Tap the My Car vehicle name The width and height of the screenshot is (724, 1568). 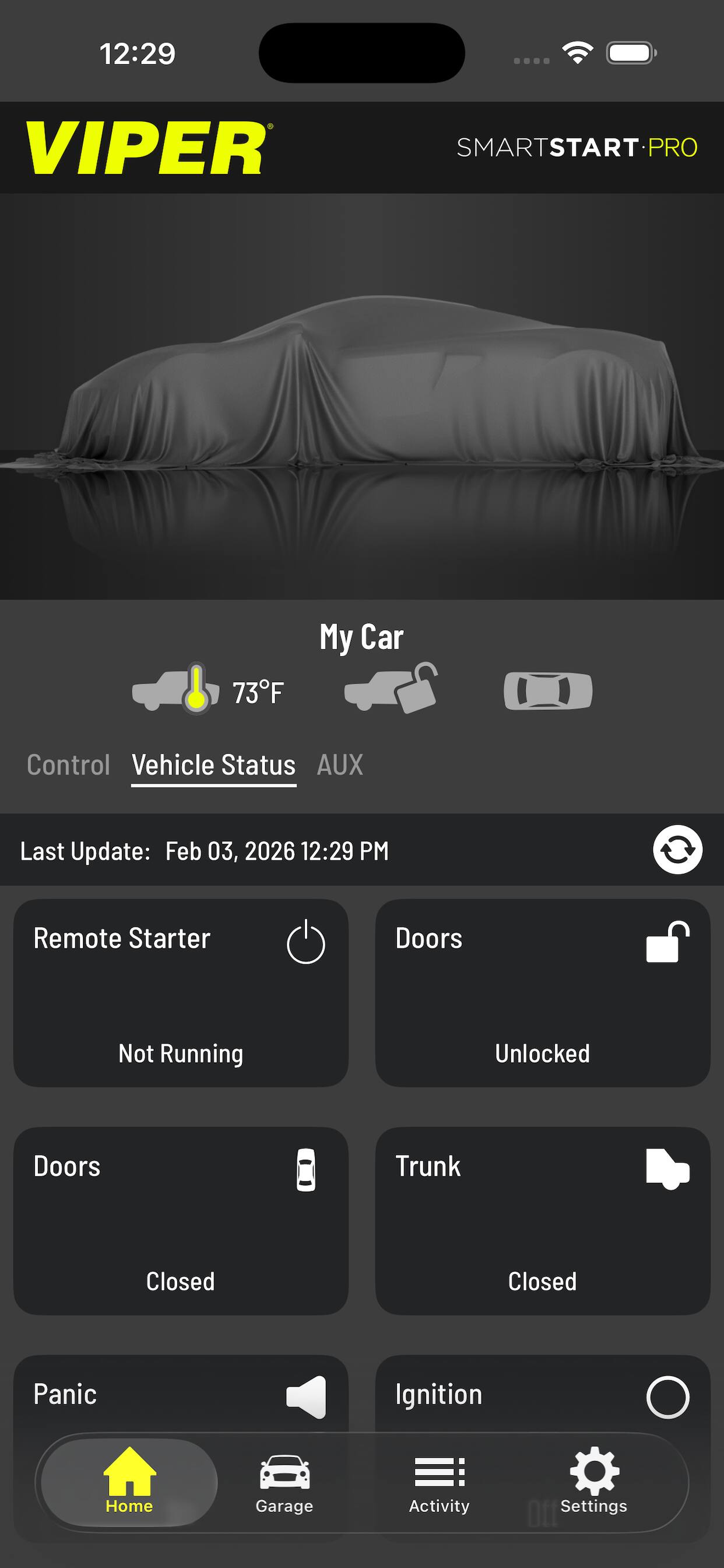pyautogui.click(x=361, y=636)
